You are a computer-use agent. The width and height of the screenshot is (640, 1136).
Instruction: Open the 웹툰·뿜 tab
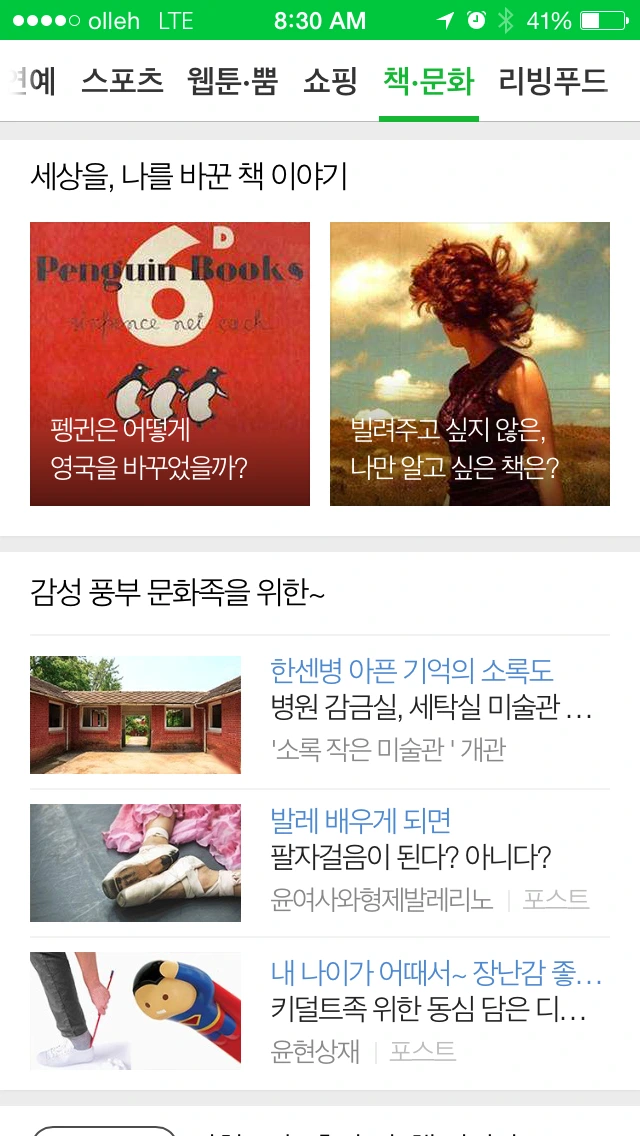coord(232,81)
